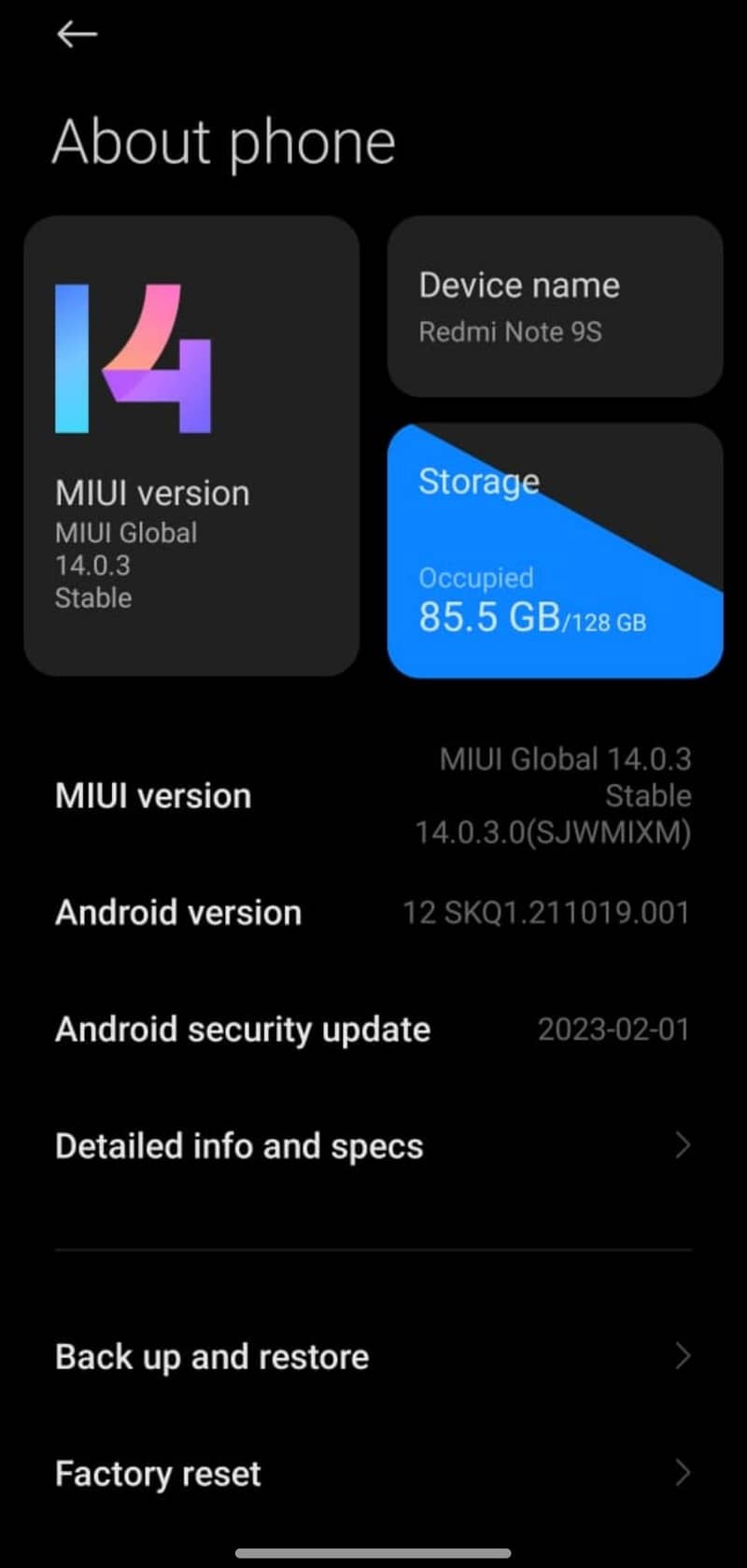747x1568 pixels.
Task: Expand Factory reset with its chevron
Action: [x=681, y=1473]
